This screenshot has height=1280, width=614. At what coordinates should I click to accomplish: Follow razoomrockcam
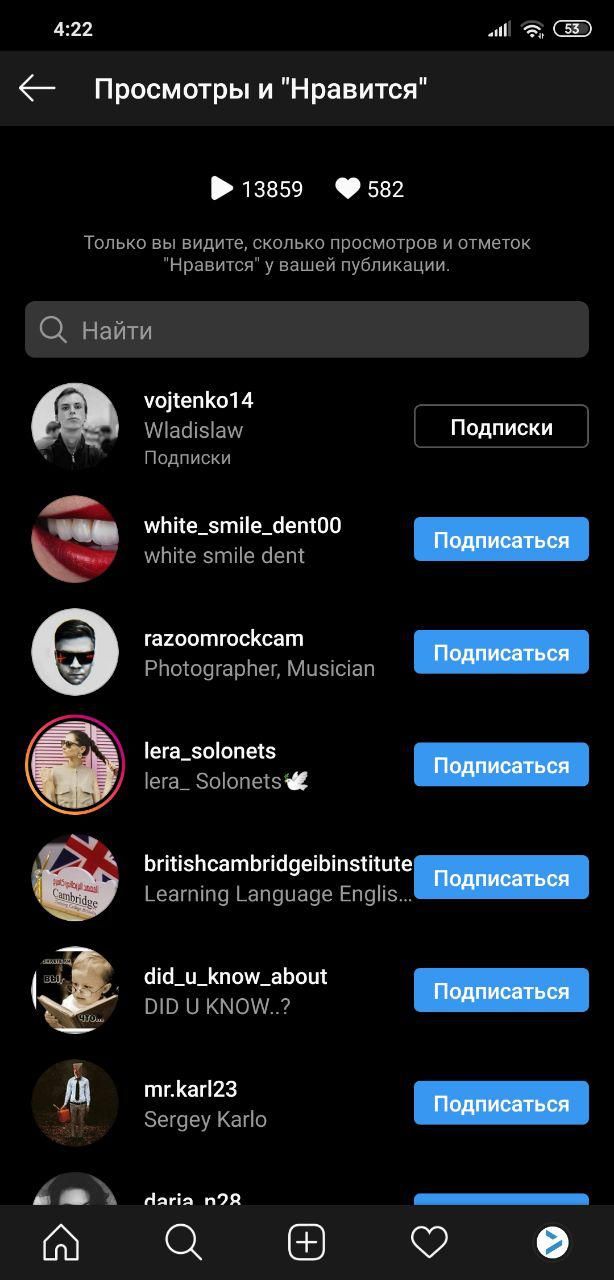click(501, 653)
